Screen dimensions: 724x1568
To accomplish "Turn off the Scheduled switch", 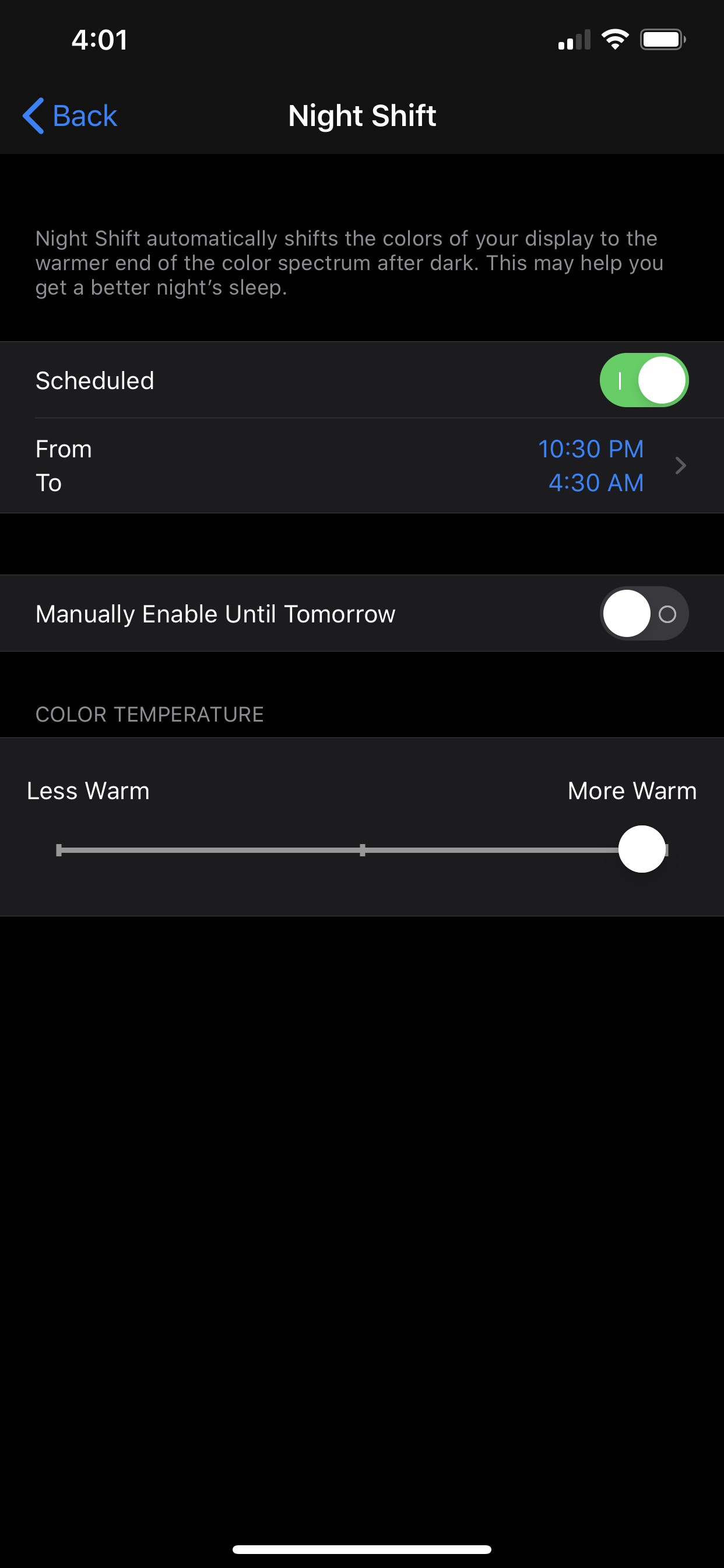I will (x=644, y=380).
